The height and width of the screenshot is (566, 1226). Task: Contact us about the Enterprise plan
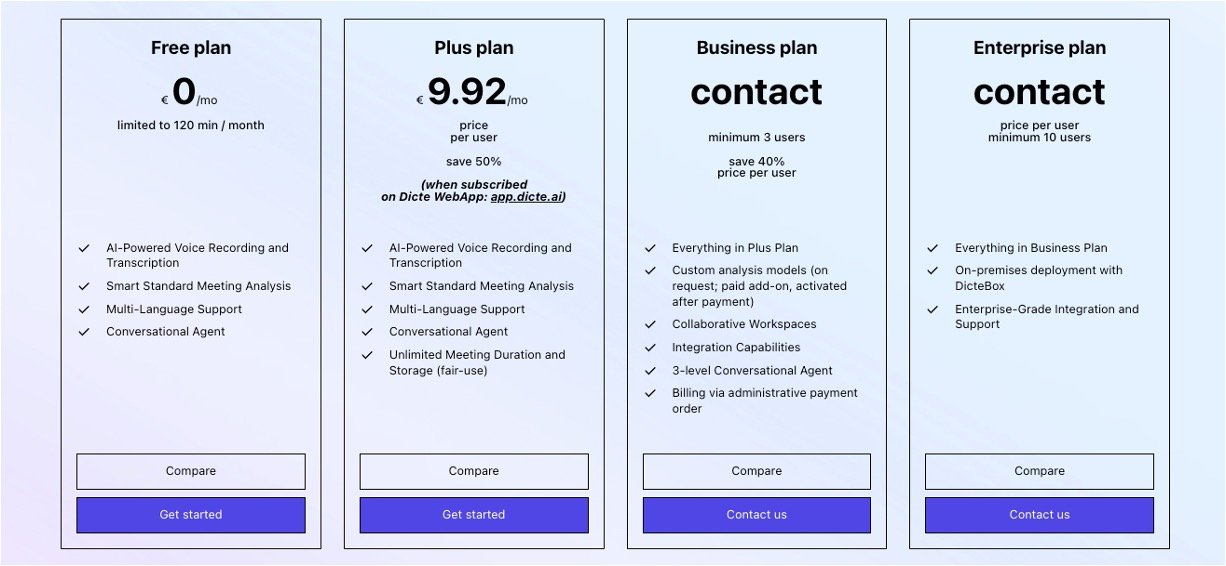(1039, 515)
